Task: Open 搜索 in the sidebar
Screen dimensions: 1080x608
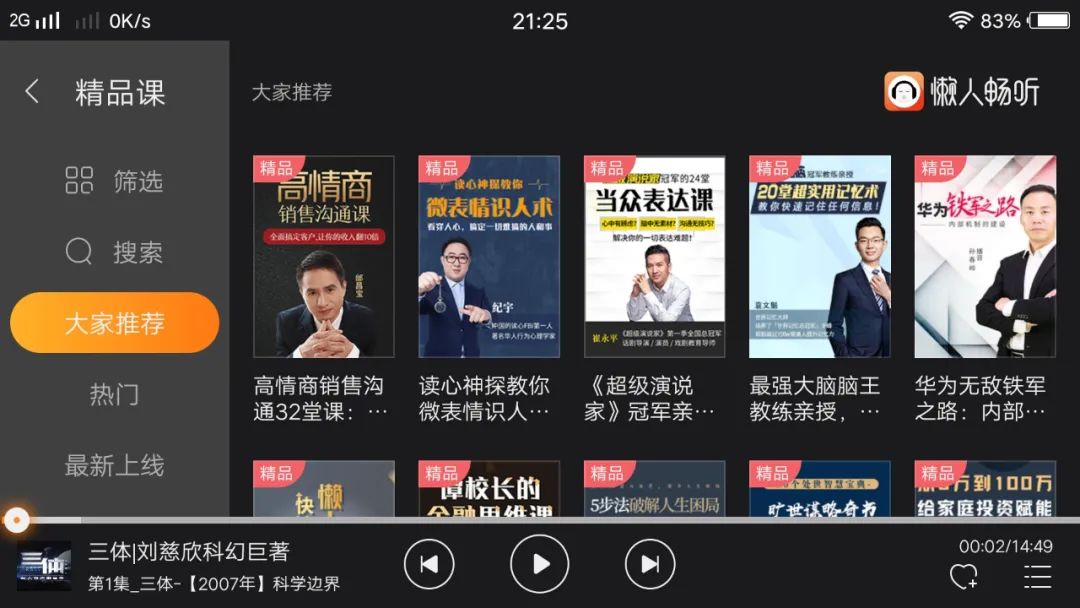Action: [x=114, y=252]
